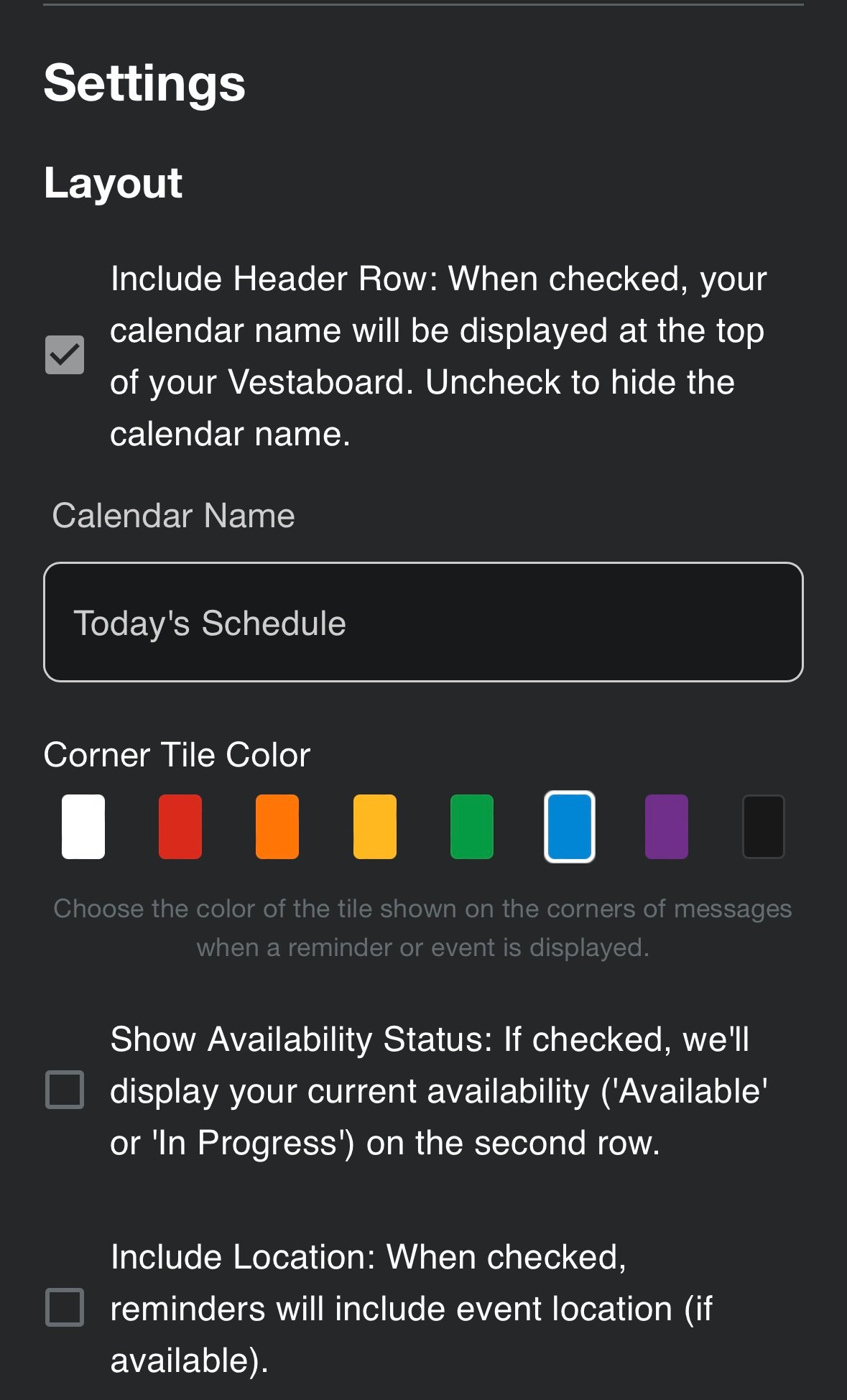The width and height of the screenshot is (847, 1400).
Task: Click the Include Header Row description
Action: coord(438,354)
